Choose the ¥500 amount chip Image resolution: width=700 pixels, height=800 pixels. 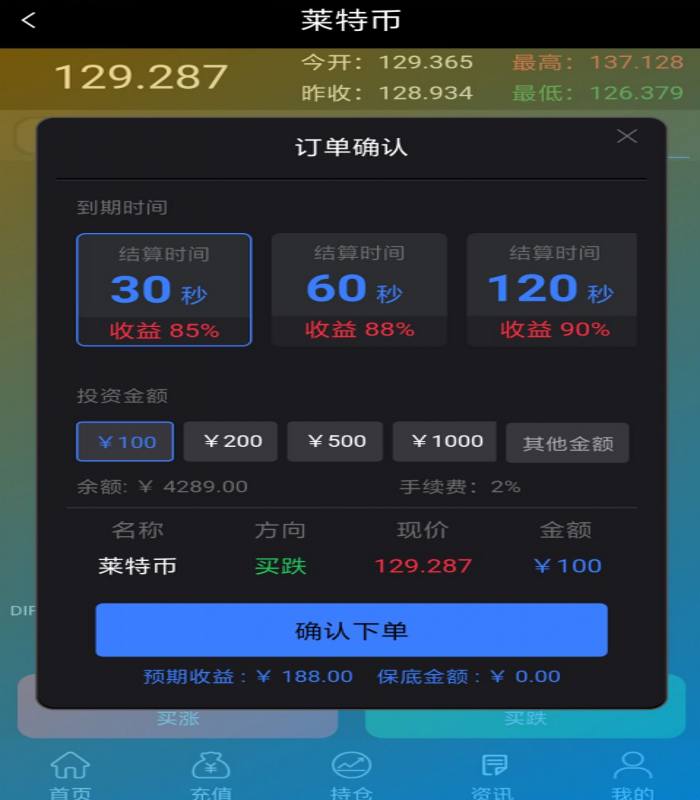335,441
